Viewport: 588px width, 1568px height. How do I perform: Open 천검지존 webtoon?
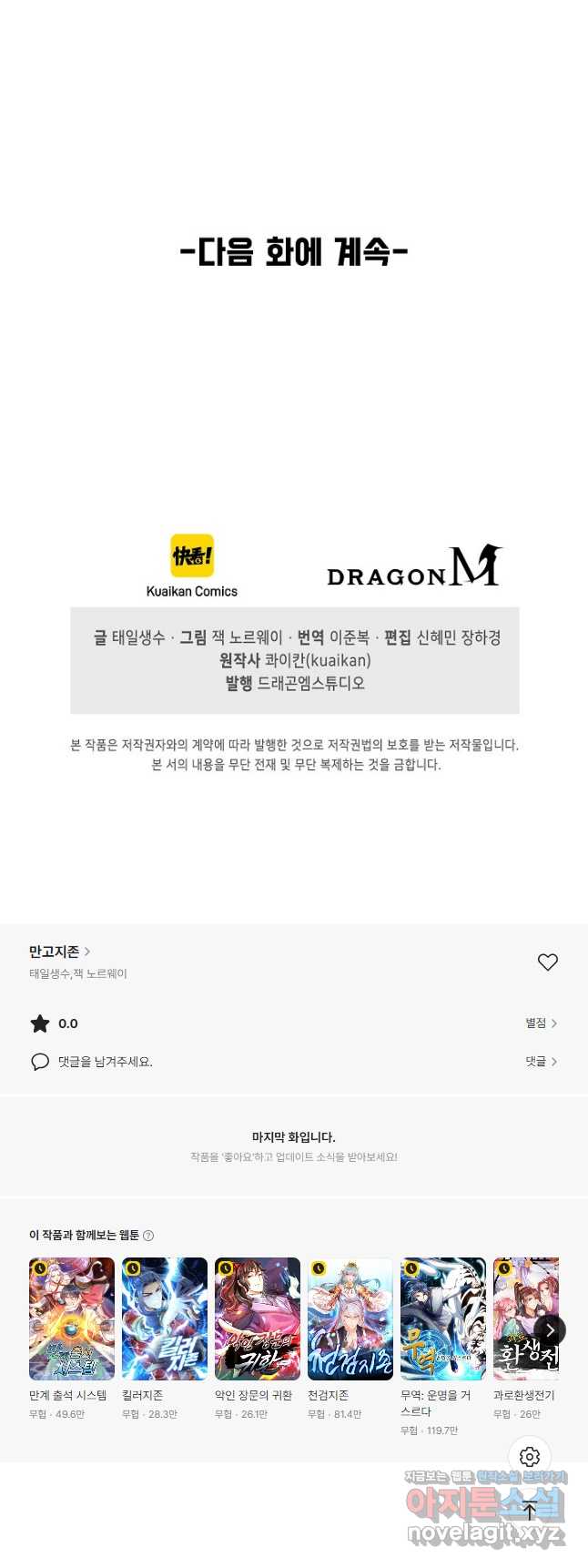tap(350, 1319)
